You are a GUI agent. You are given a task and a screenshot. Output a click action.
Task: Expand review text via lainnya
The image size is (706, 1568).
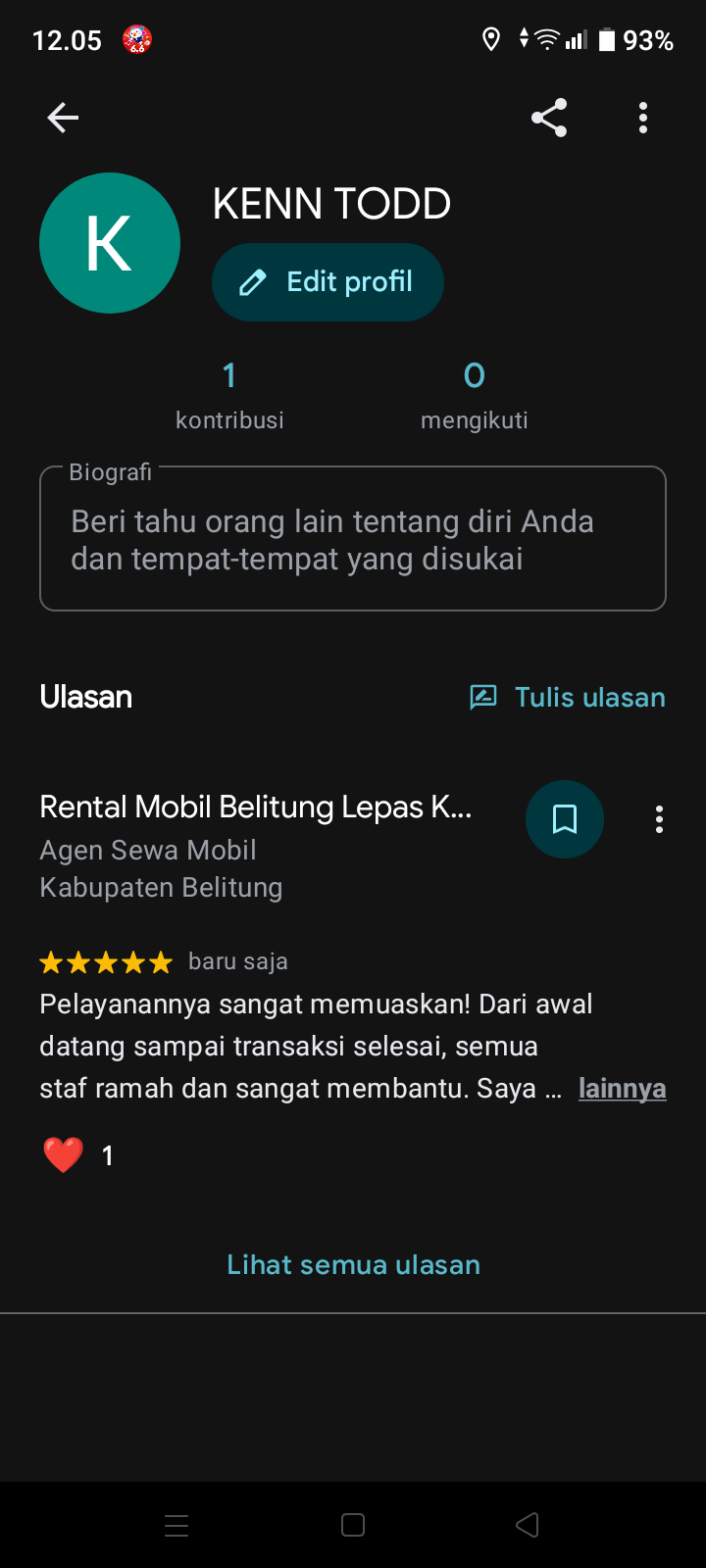click(622, 1089)
